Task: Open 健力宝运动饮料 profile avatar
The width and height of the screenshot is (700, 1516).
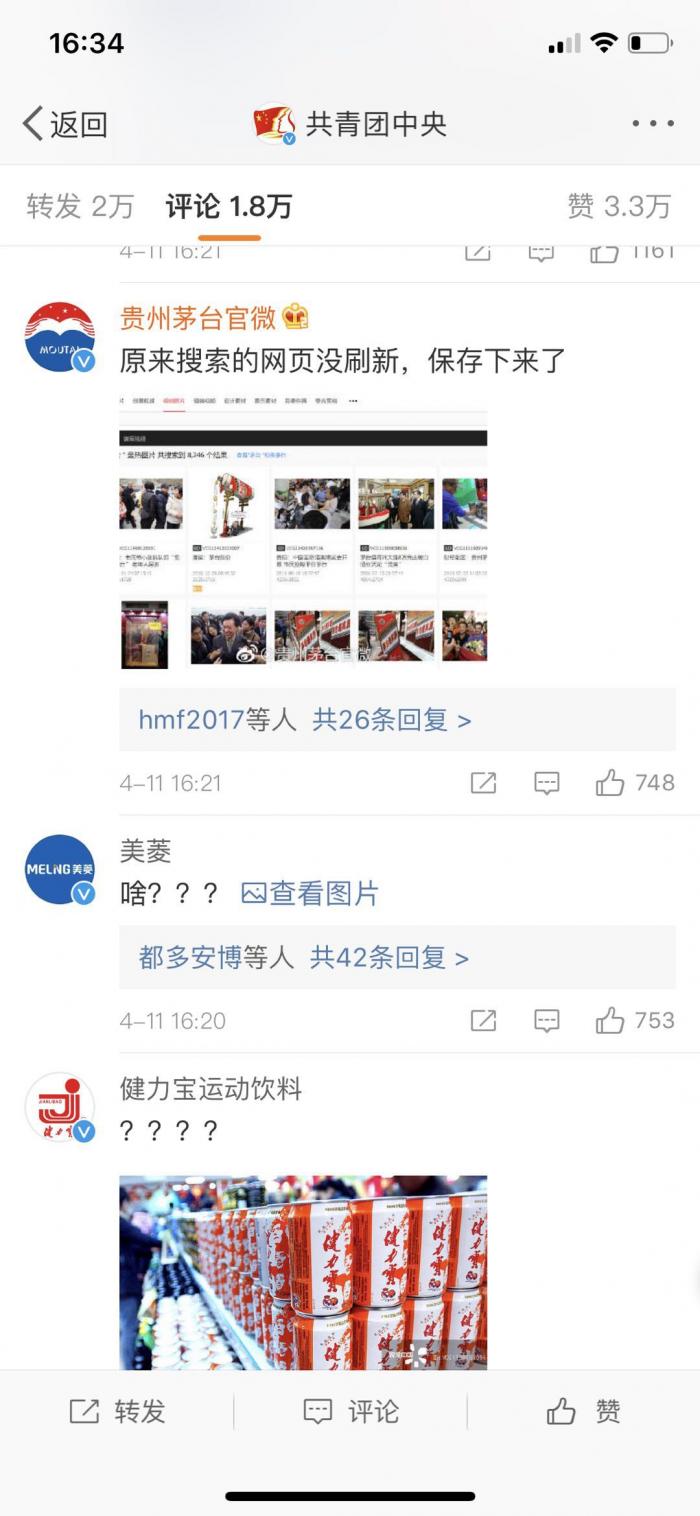Action: click(x=60, y=1108)
